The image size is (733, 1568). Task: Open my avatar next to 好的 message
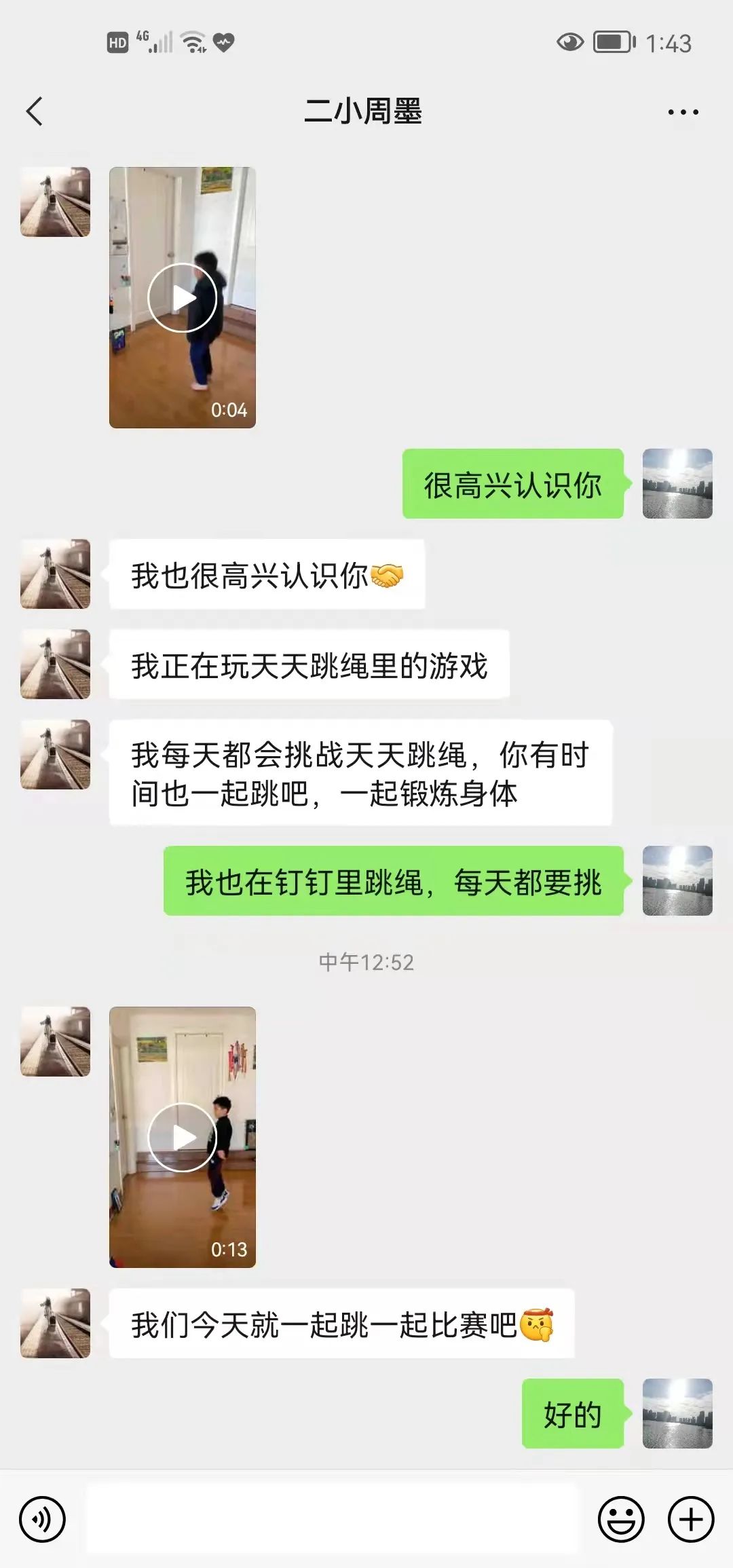677,1413
